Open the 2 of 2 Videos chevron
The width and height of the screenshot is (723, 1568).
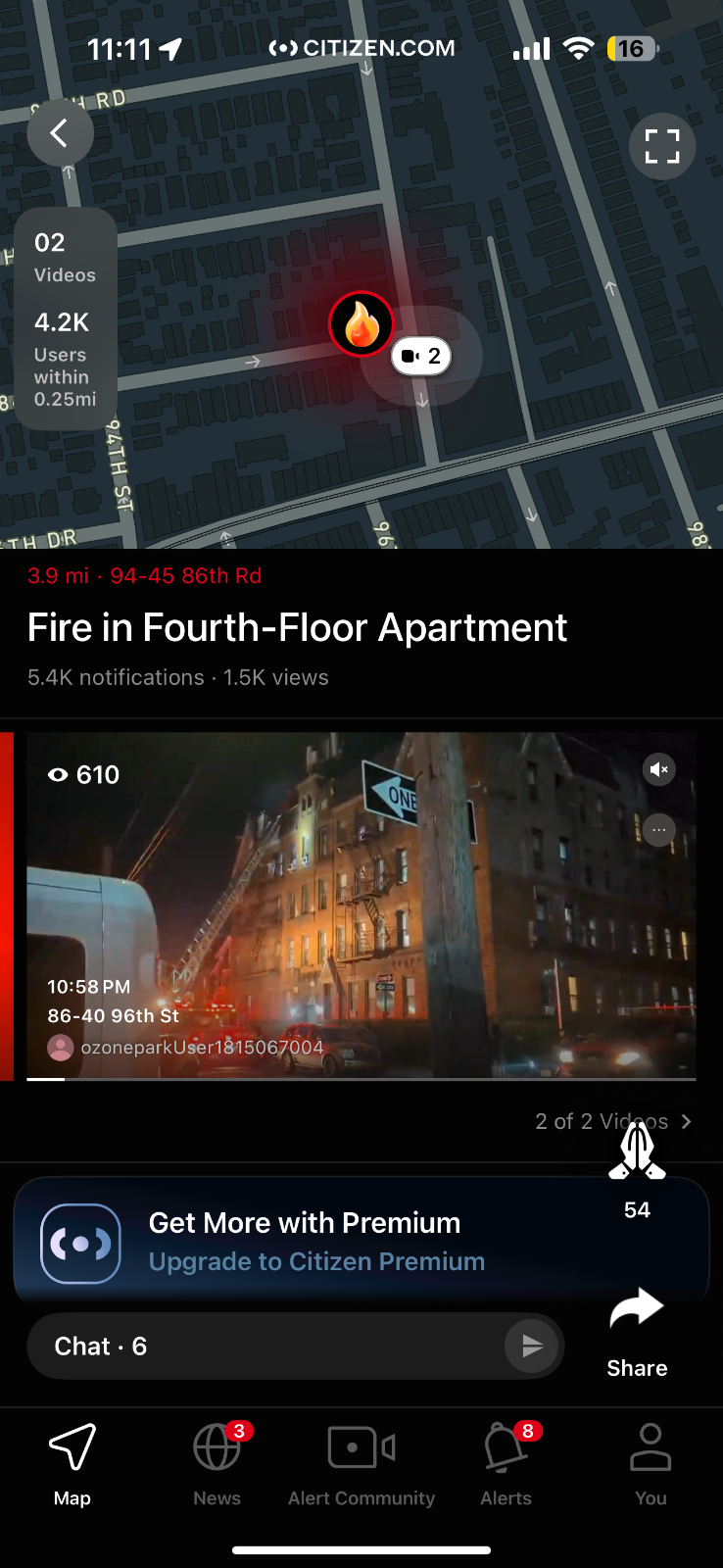[686, 1121]
